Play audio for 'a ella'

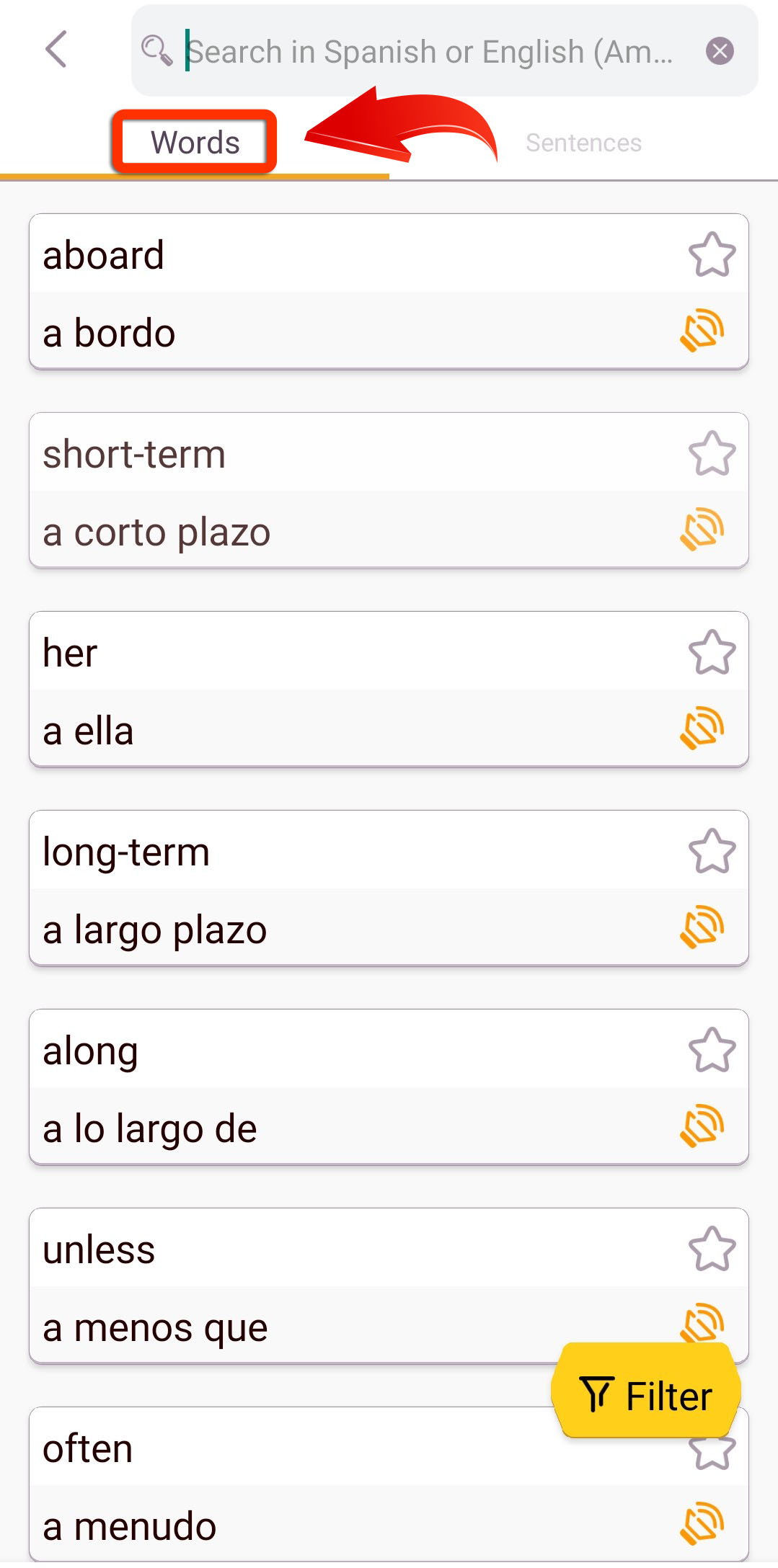702,729
